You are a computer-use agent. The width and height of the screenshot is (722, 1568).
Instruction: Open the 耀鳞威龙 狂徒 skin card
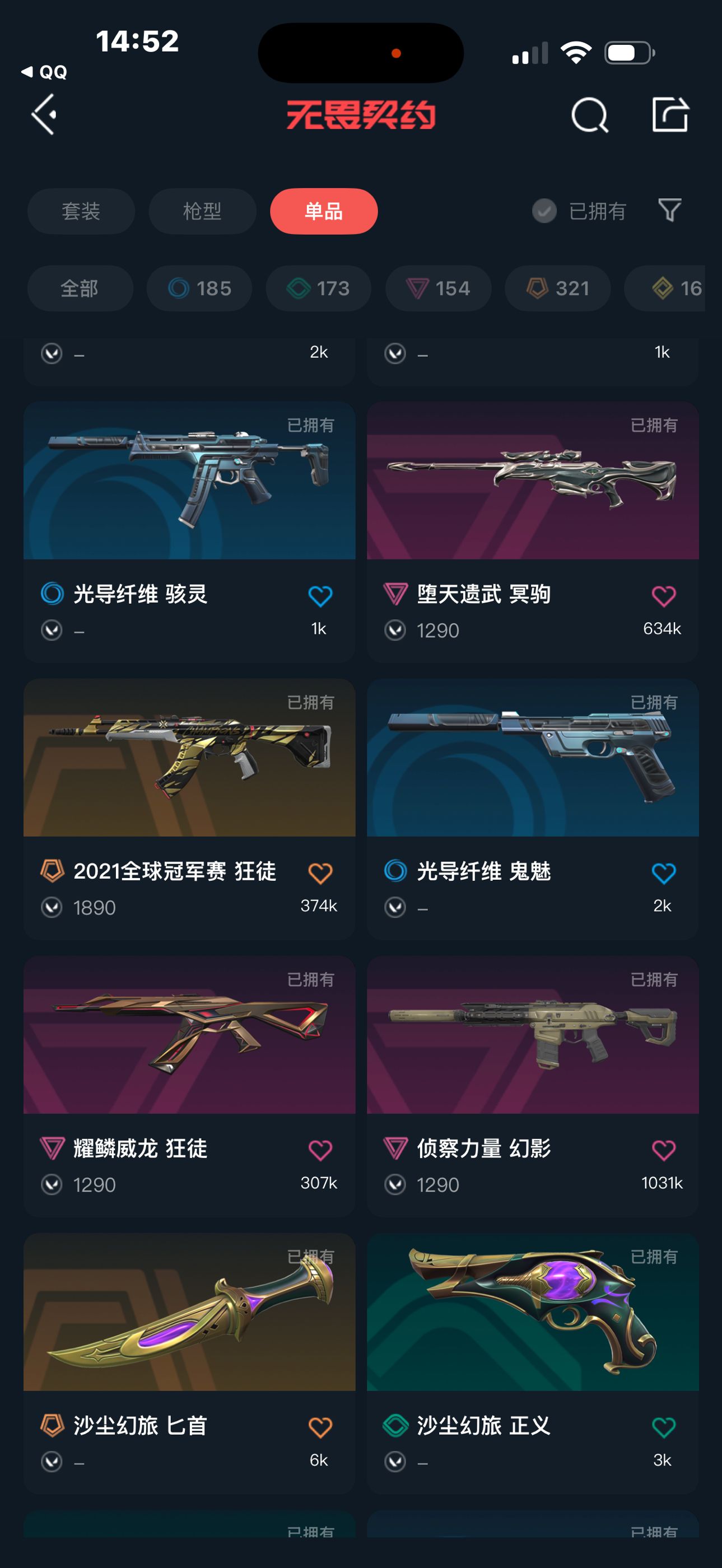click(x=189, y=1086)
